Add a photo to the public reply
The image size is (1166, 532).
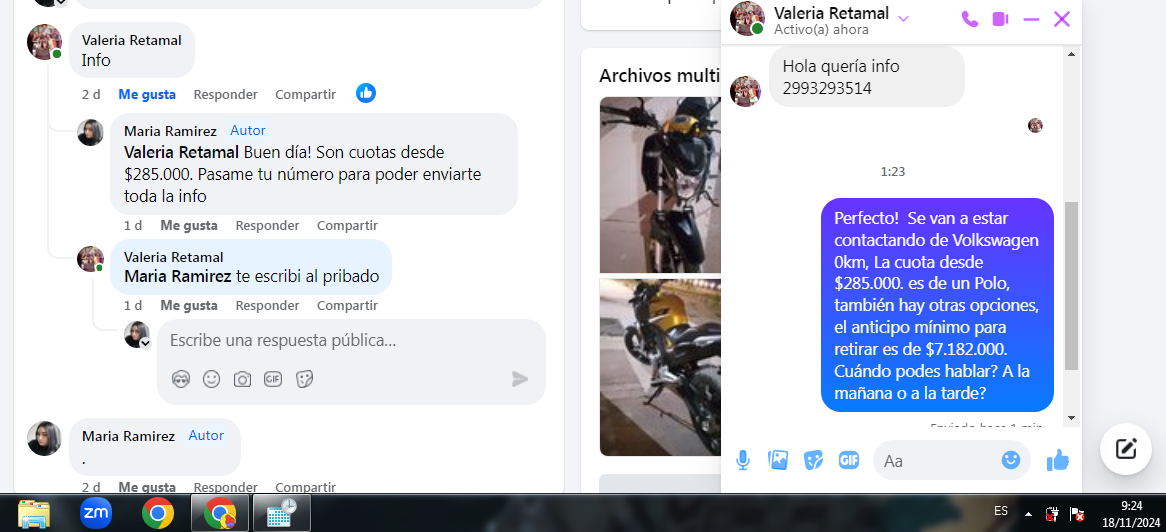tap(242, 379)
